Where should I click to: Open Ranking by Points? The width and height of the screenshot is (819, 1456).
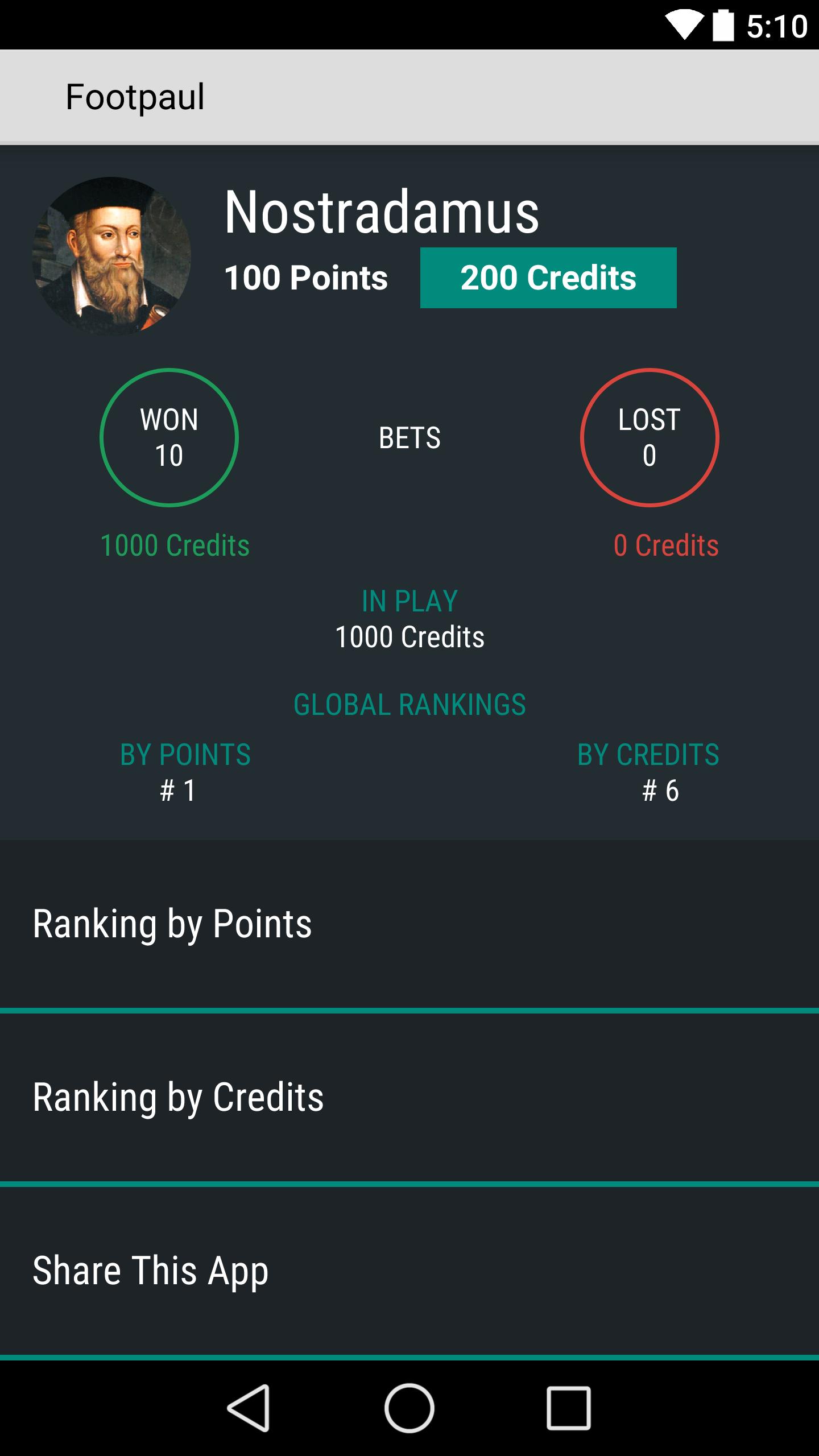coord(409,924)
